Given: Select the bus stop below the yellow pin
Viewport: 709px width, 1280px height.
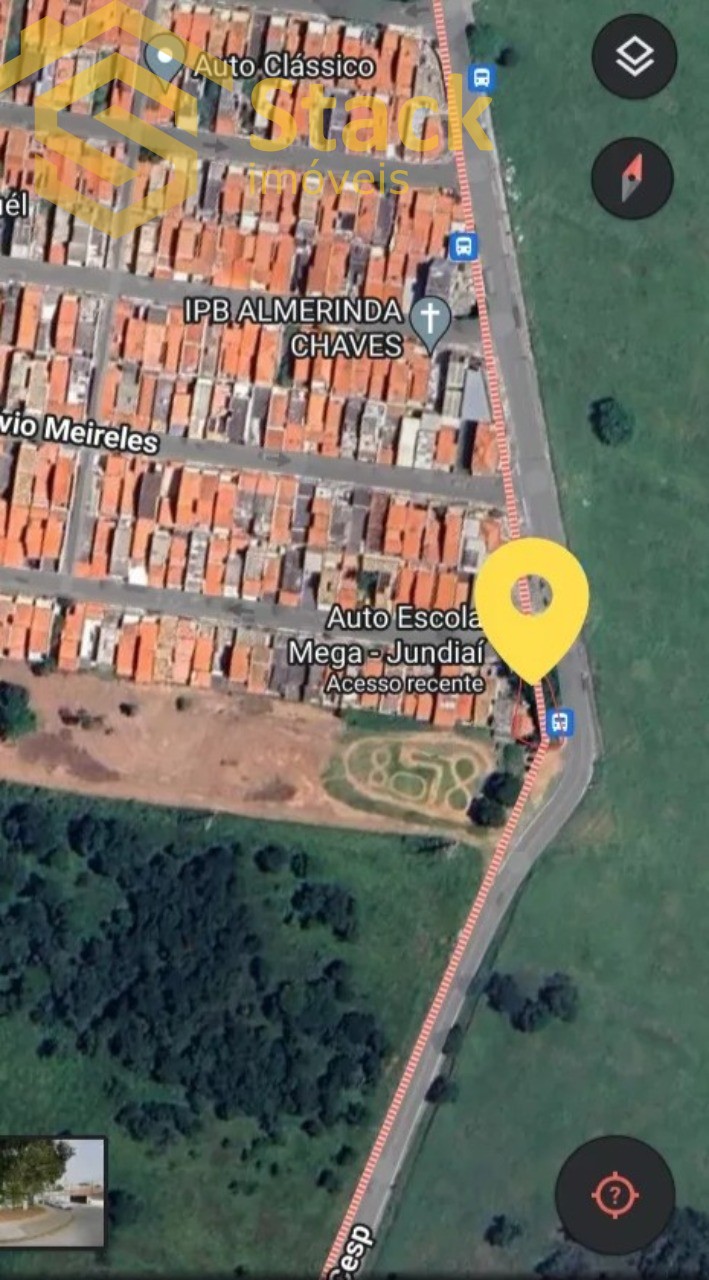Looking at the screenshot, I should [561, 722].
